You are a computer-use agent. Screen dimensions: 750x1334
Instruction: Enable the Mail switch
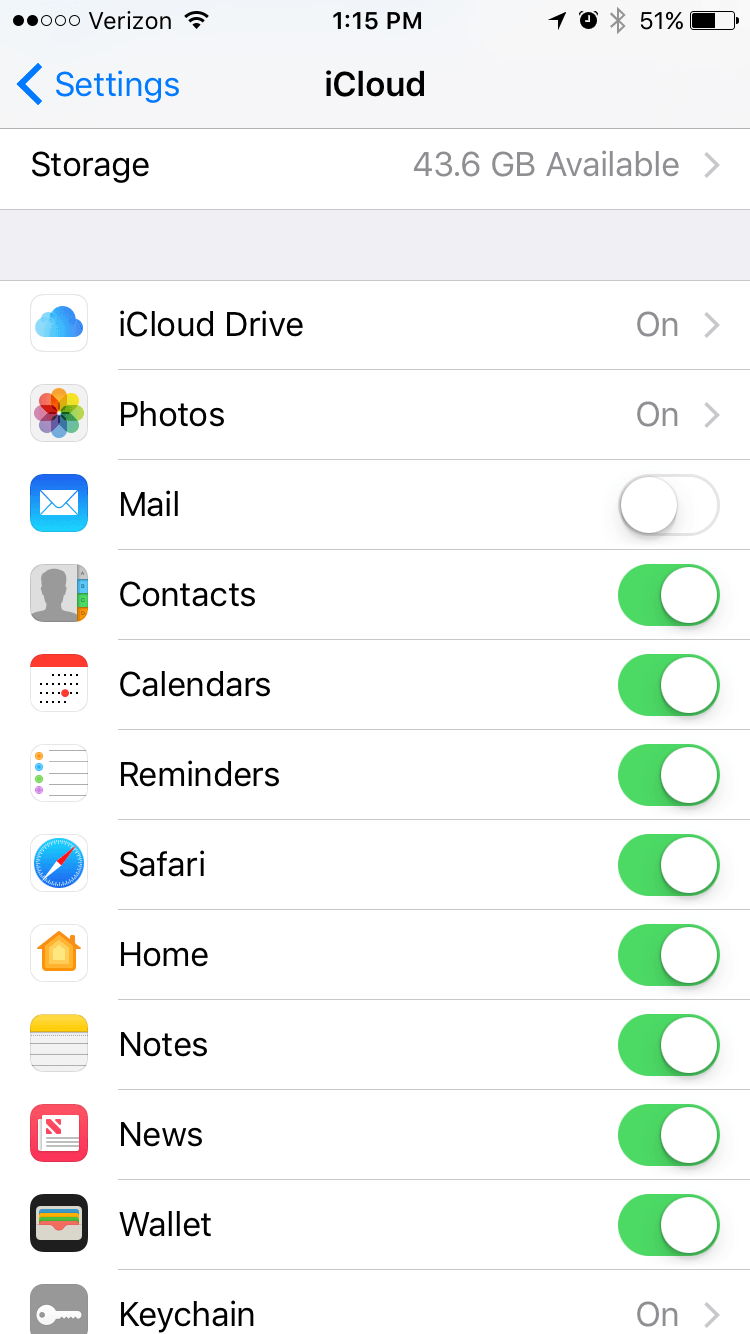(669, 505)
